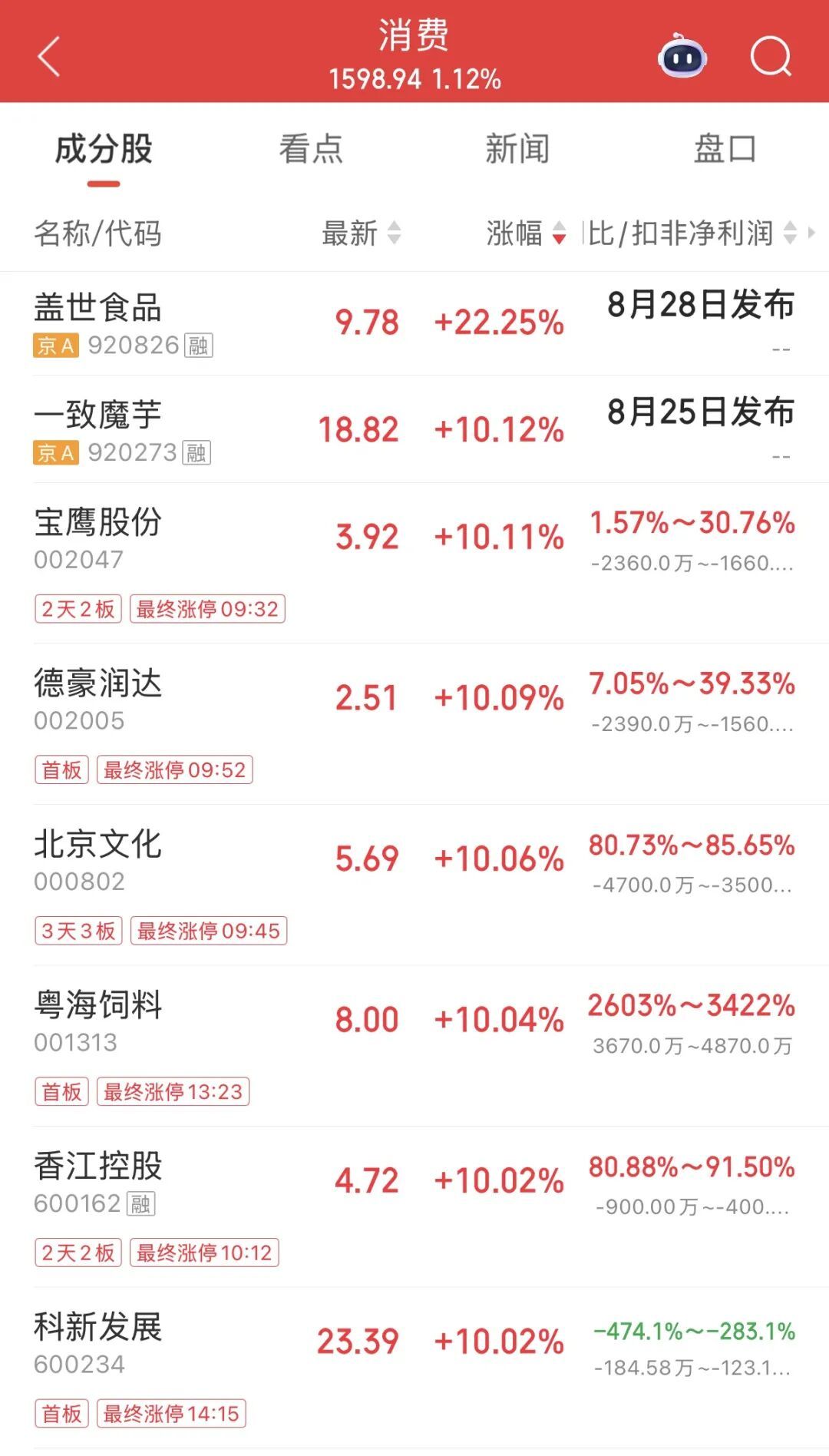Open the 科新发展 stock row
The width and height of the screenshot is (829, 1456).
414,1368
